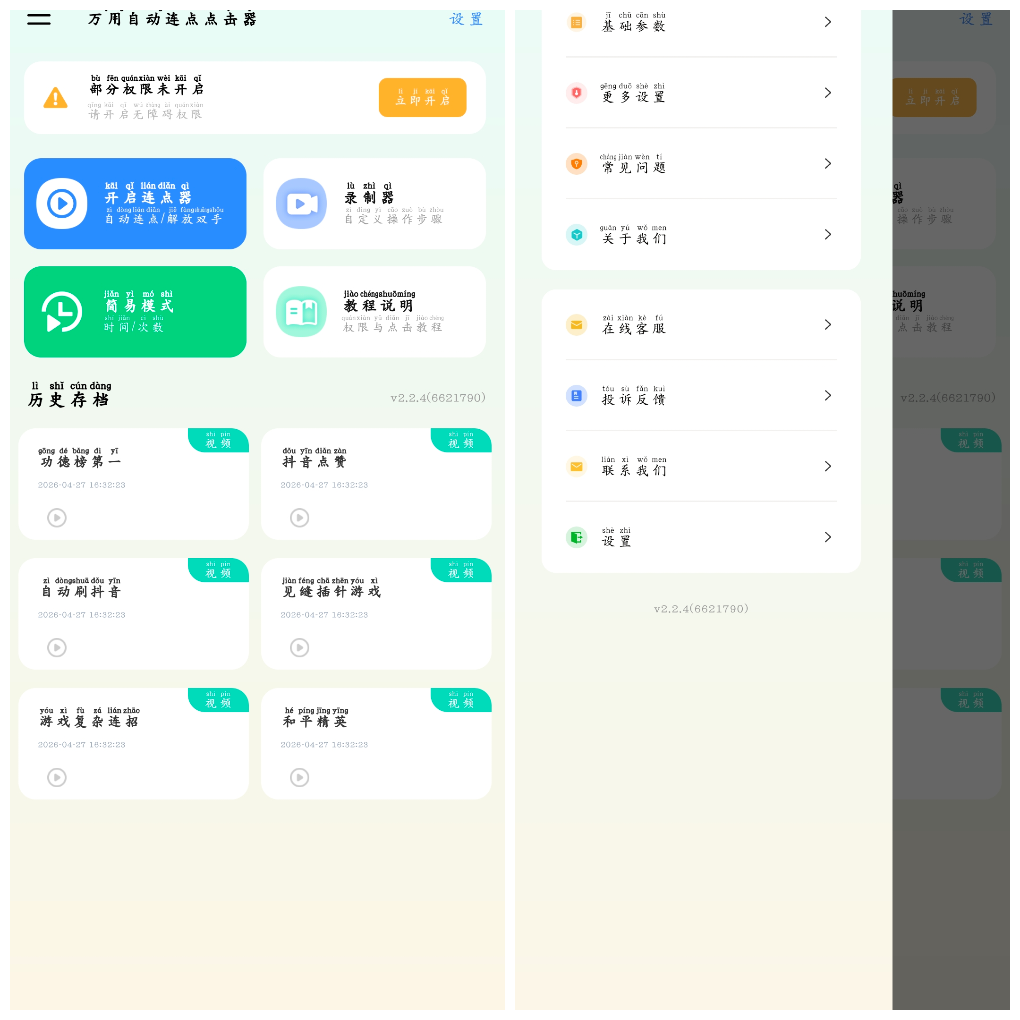Open 教程说明 tutorial card

(374, 312)
